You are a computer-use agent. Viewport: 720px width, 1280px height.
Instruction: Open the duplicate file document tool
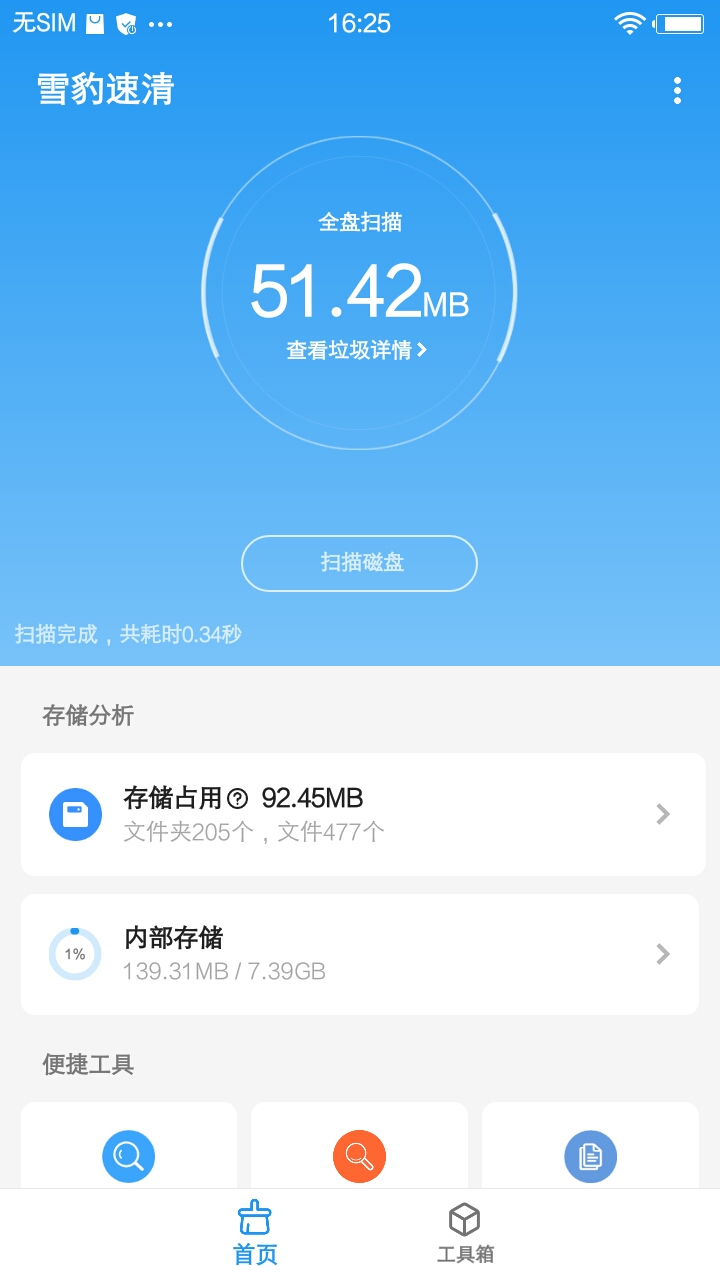[590, 1156]
